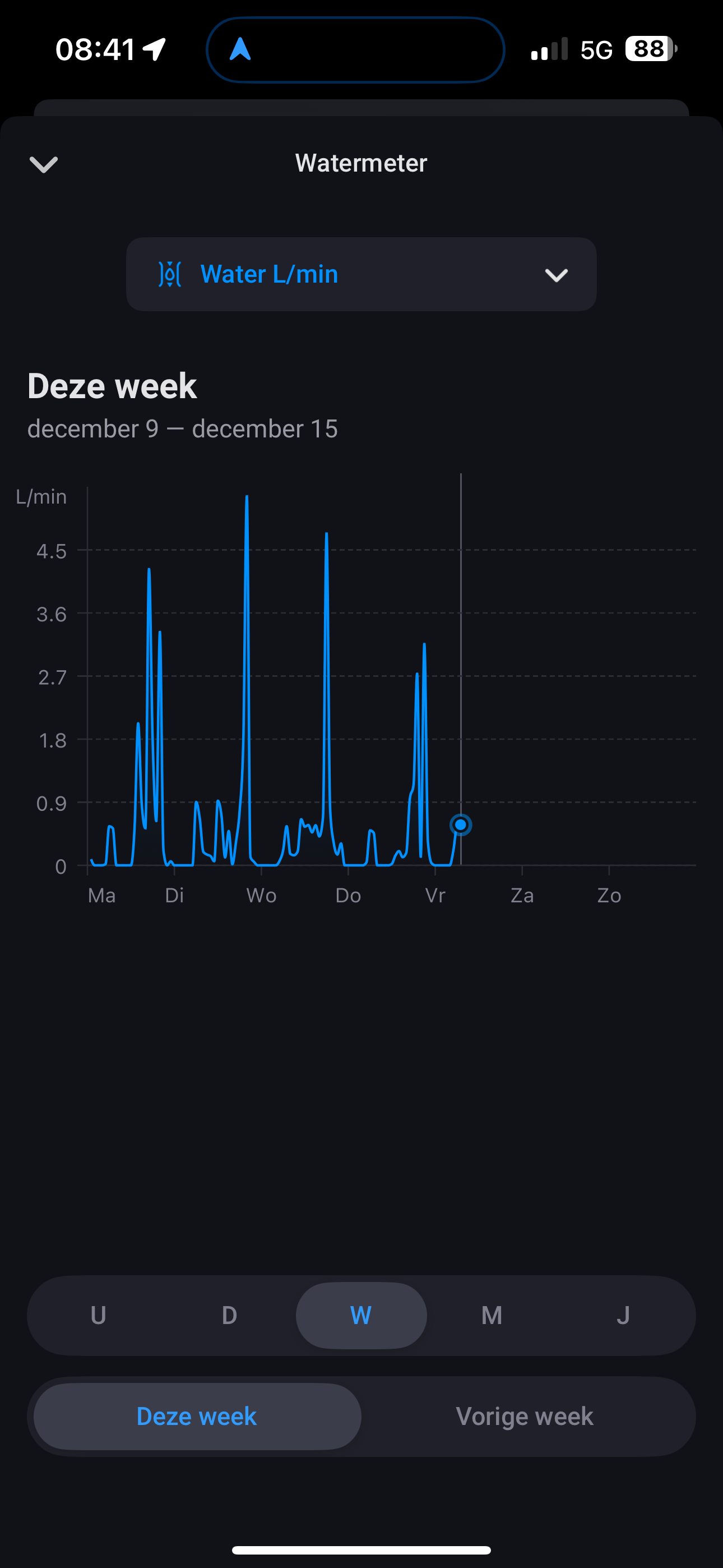
Task: Select the W time range
Action: [x=361, y=1315]
